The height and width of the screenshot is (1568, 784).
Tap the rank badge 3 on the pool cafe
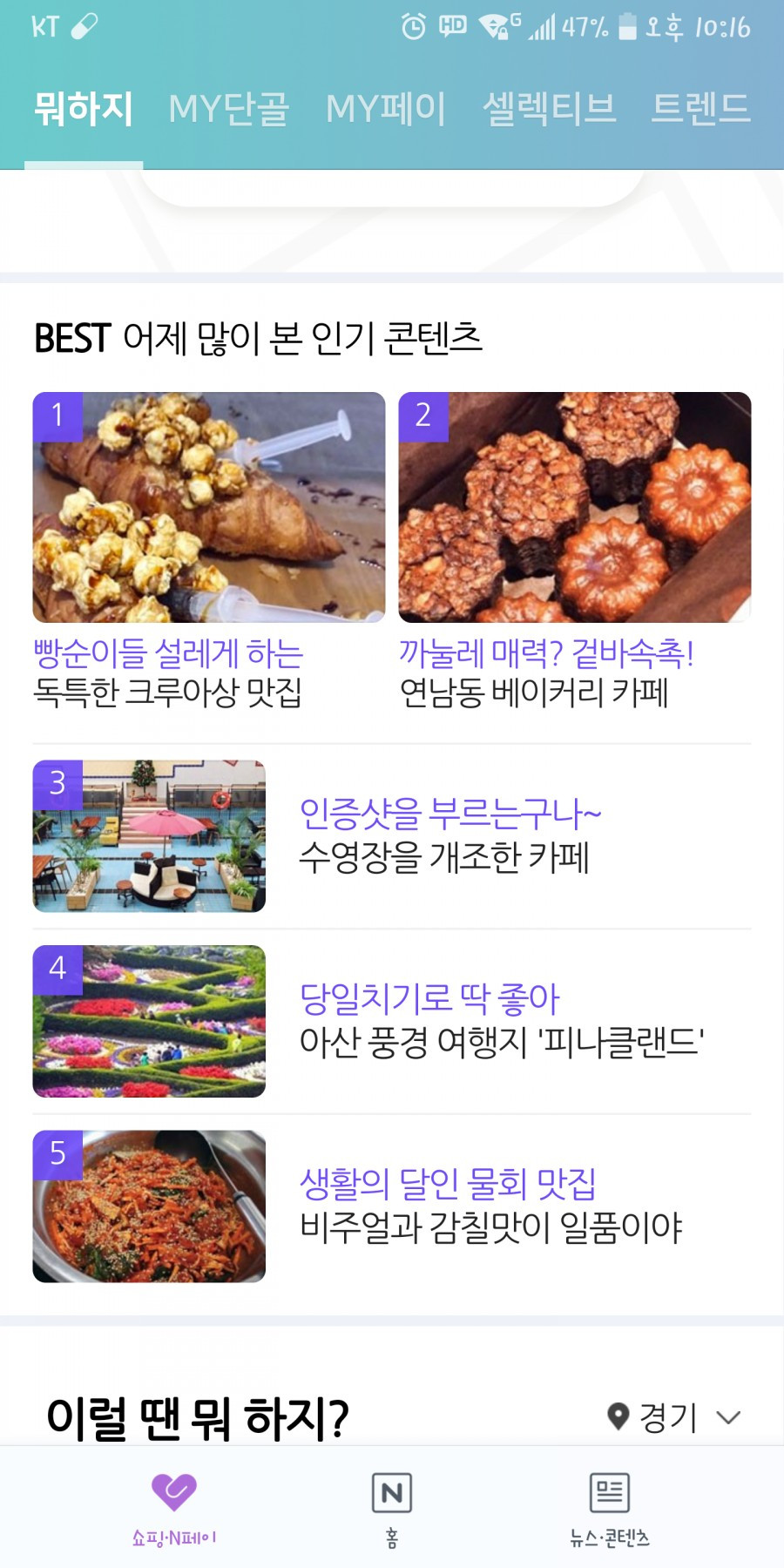pyautogui.click(x=59, y=787)
